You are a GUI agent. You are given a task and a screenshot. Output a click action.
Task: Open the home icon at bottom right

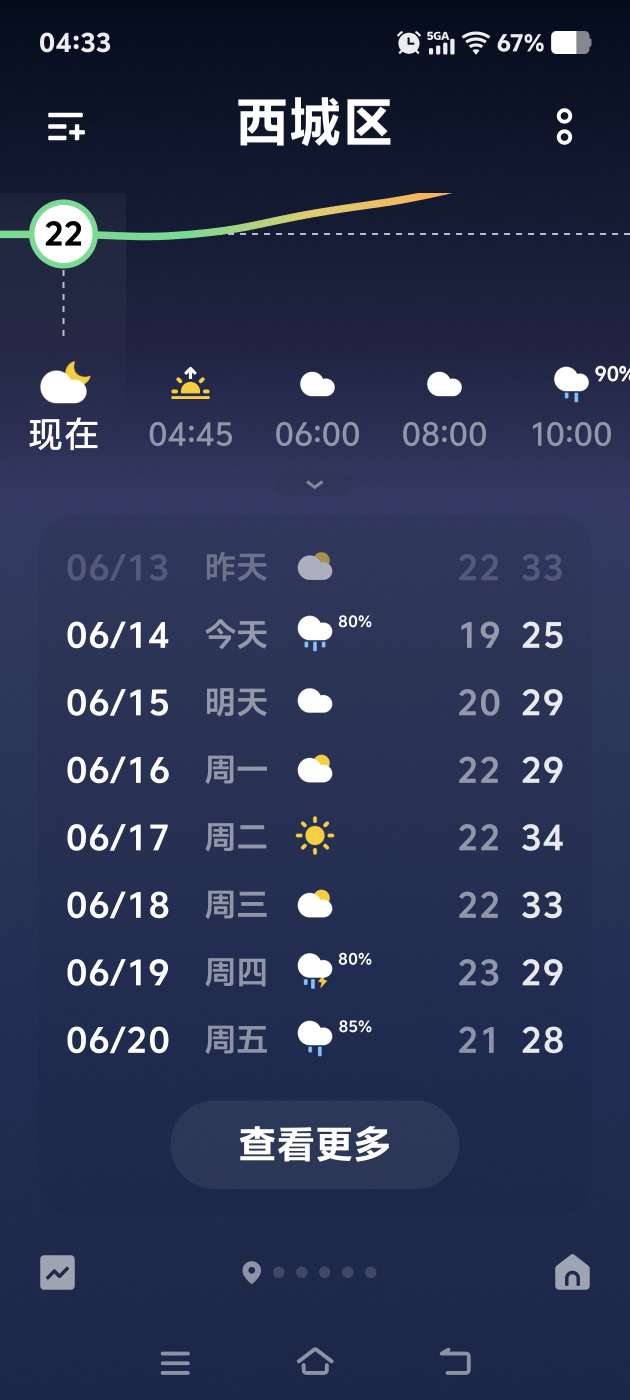572,1273
